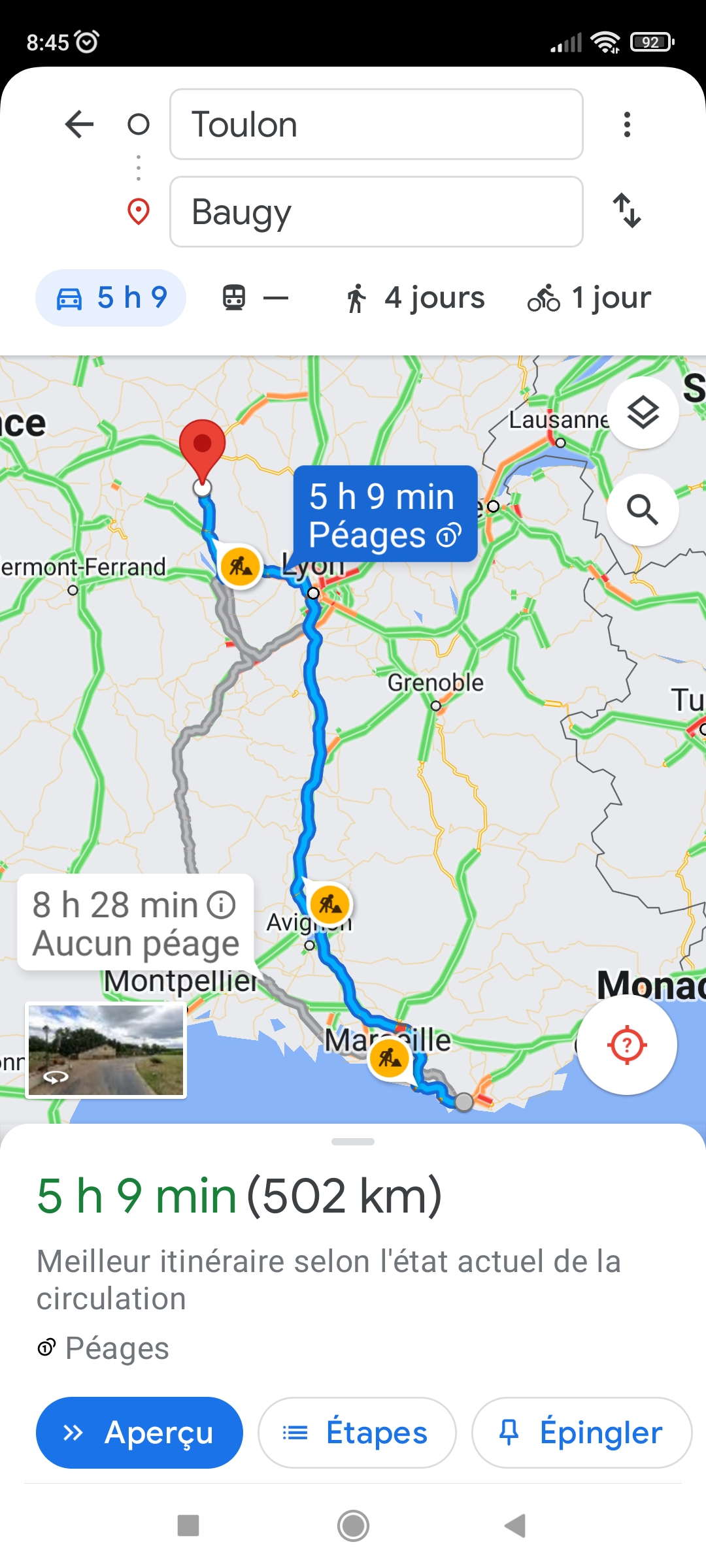Image resolution: width=706 pixels, height=1568 pixels.
Task: Open the Street View thumbnail
Action: tap(106, 1051)
